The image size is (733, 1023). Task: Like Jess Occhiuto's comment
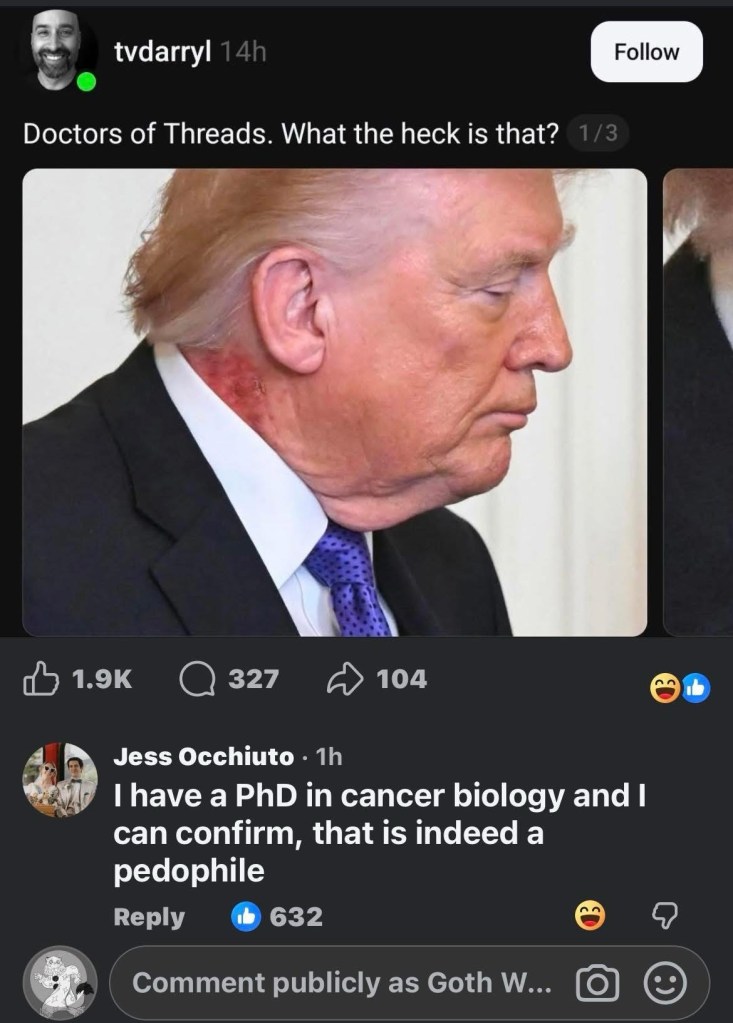pyautogui.click(x=245, y=916)
